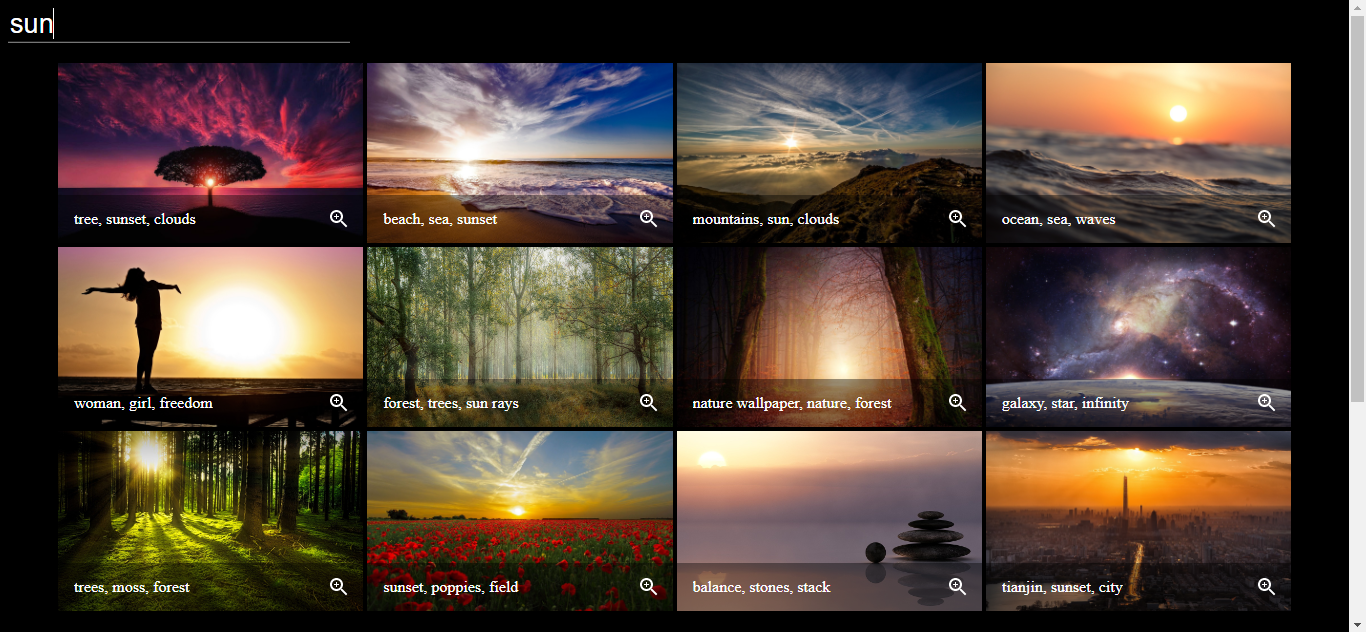Image resolution: width=1366 pixels, height=632 pixels.
Task: Open the nature wallpaper, nature, forest image
Action: 829,337
